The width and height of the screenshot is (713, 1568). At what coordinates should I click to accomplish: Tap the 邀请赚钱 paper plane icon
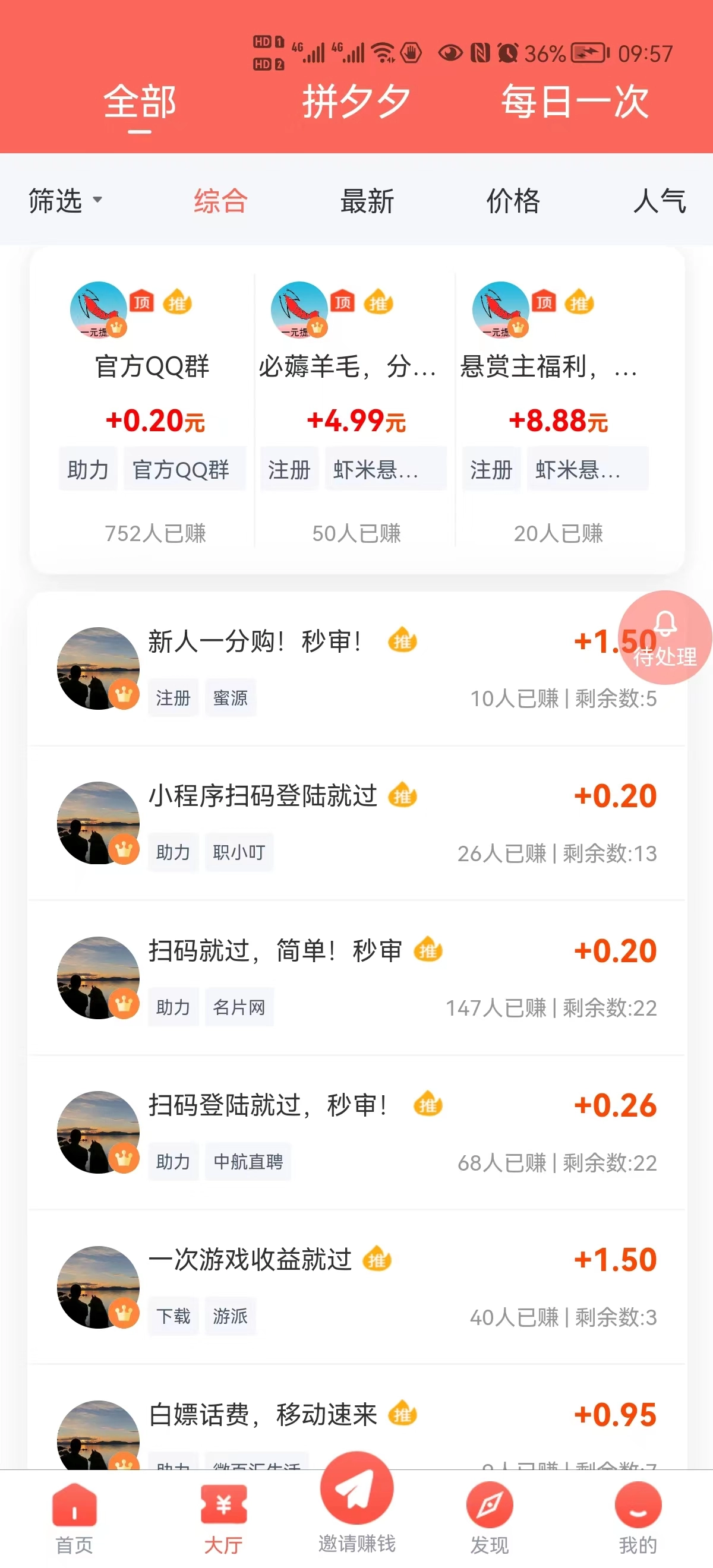pyautogui.click(x=356, y=1491)
